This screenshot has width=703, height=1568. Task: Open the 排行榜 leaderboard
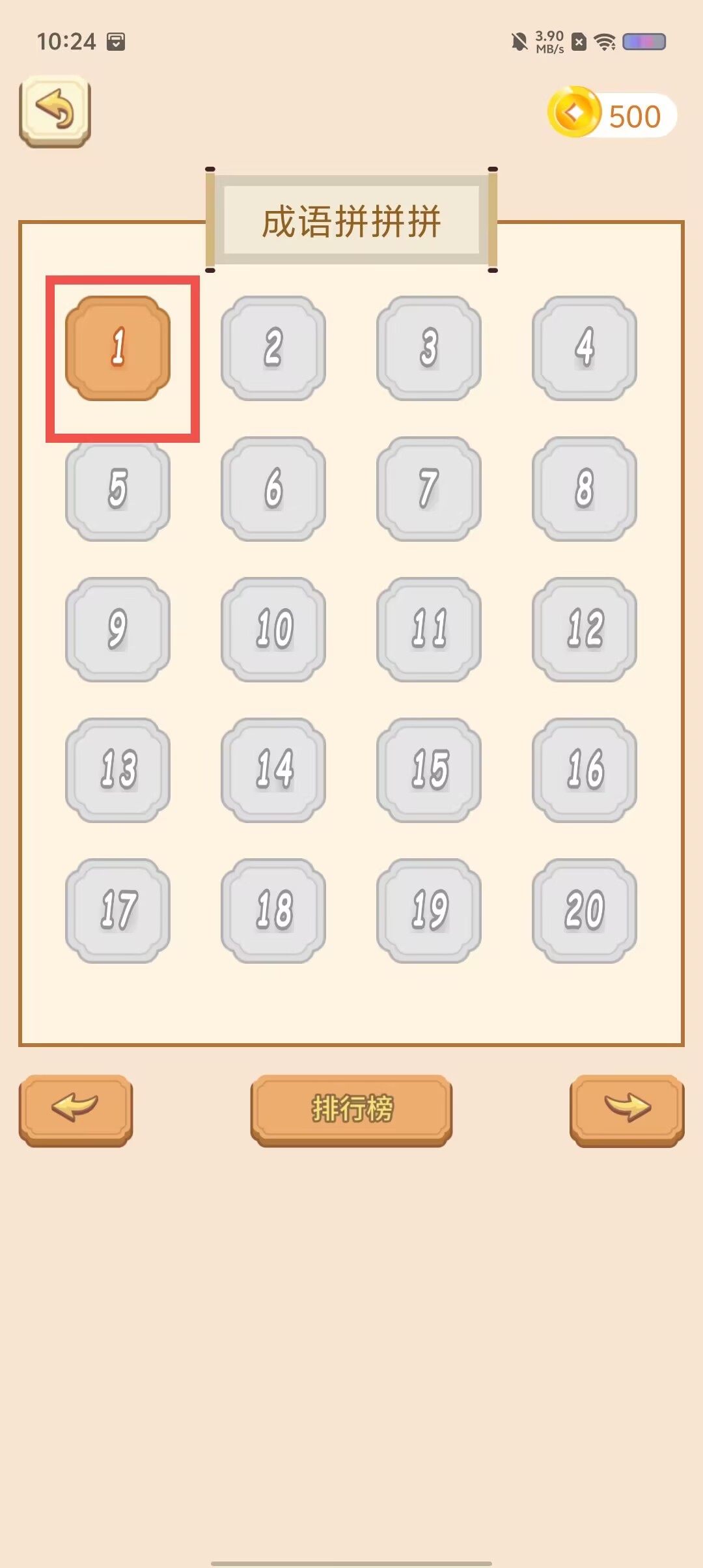(x=351, y=1110)
